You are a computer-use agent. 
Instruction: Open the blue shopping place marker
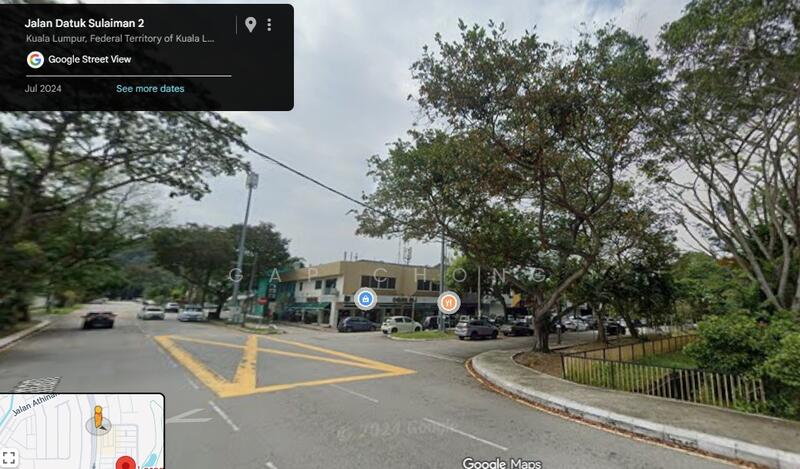tap(365, 298)
